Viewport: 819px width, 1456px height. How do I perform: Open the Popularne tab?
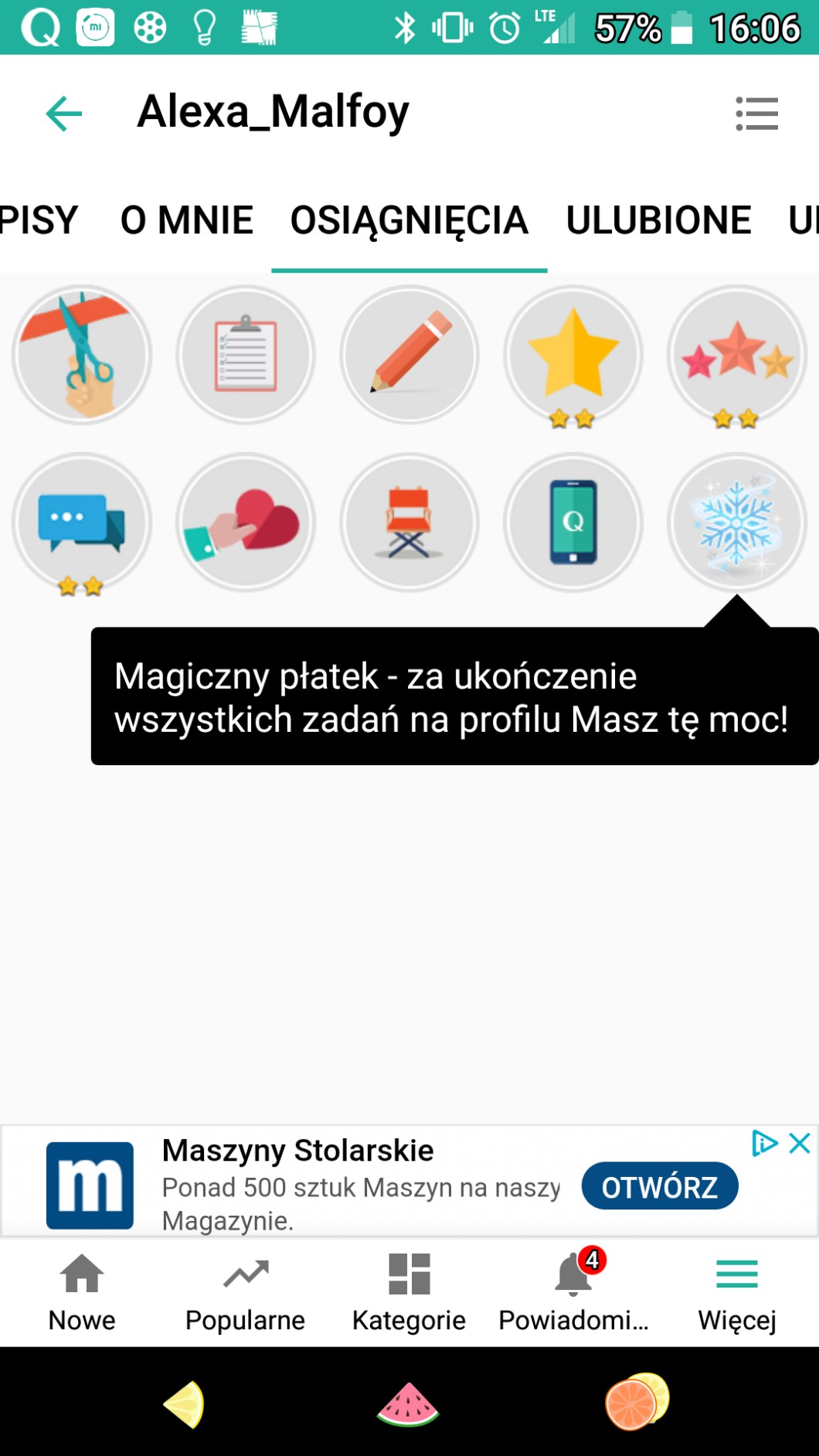(x=246, y=1291)
